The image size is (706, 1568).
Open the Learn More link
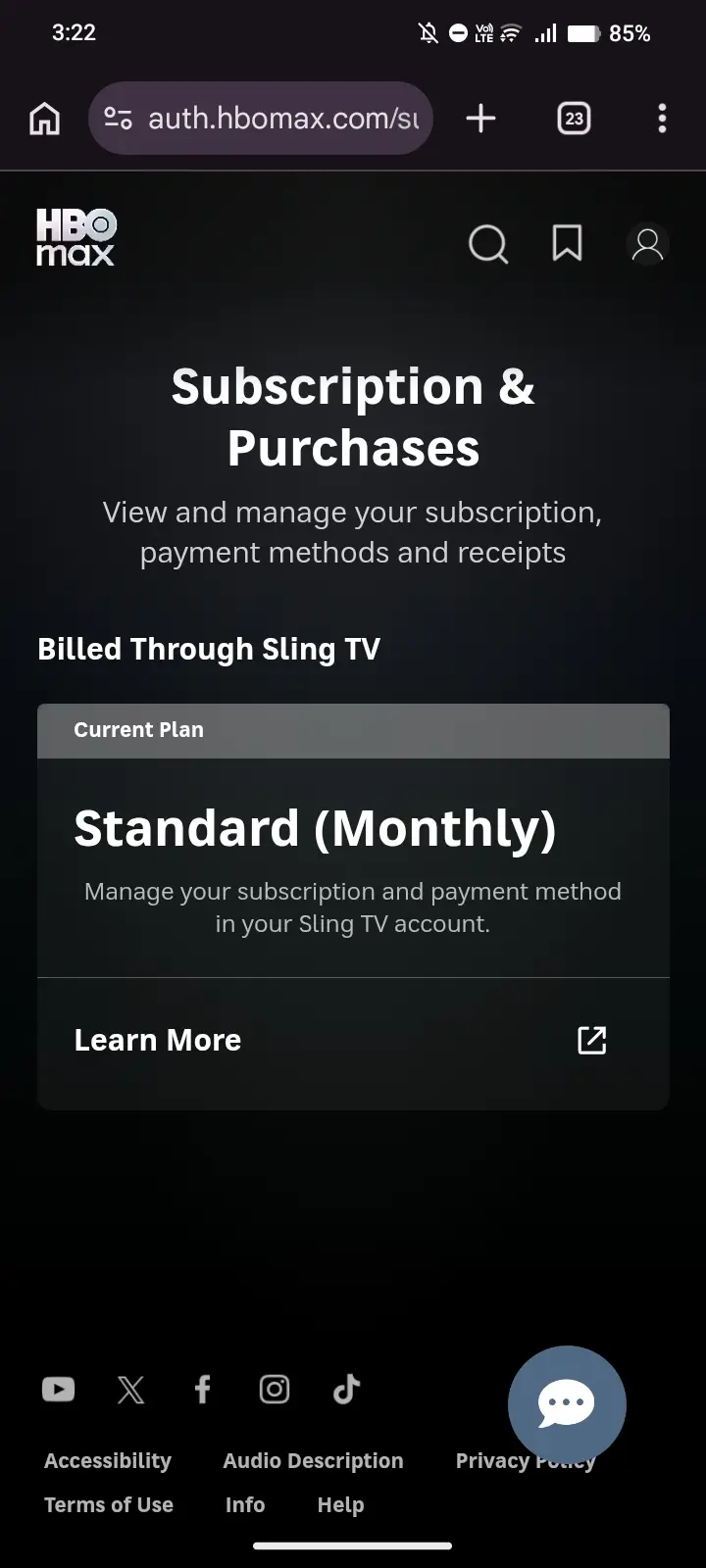tap(353, 1040)
